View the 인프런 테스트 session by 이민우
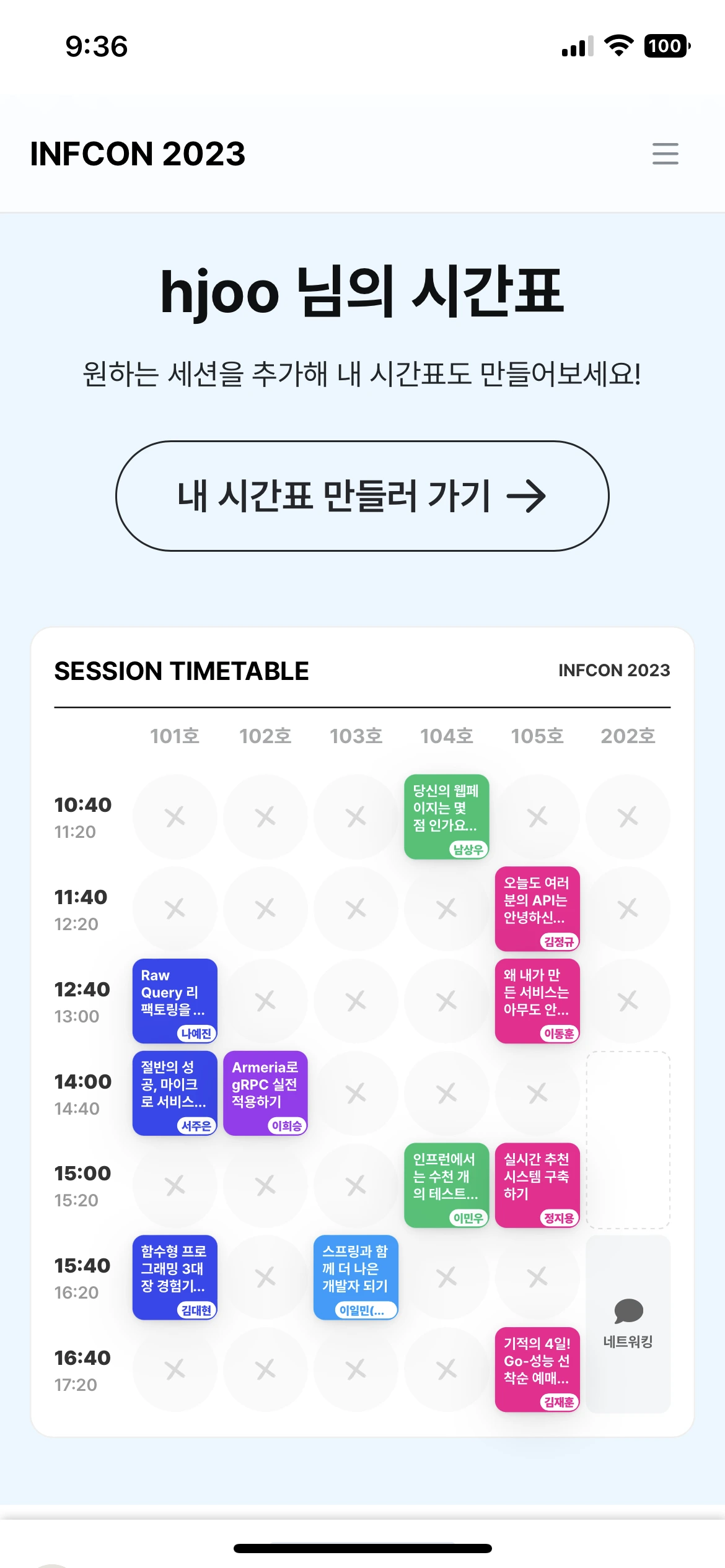 click(446, 1185)
